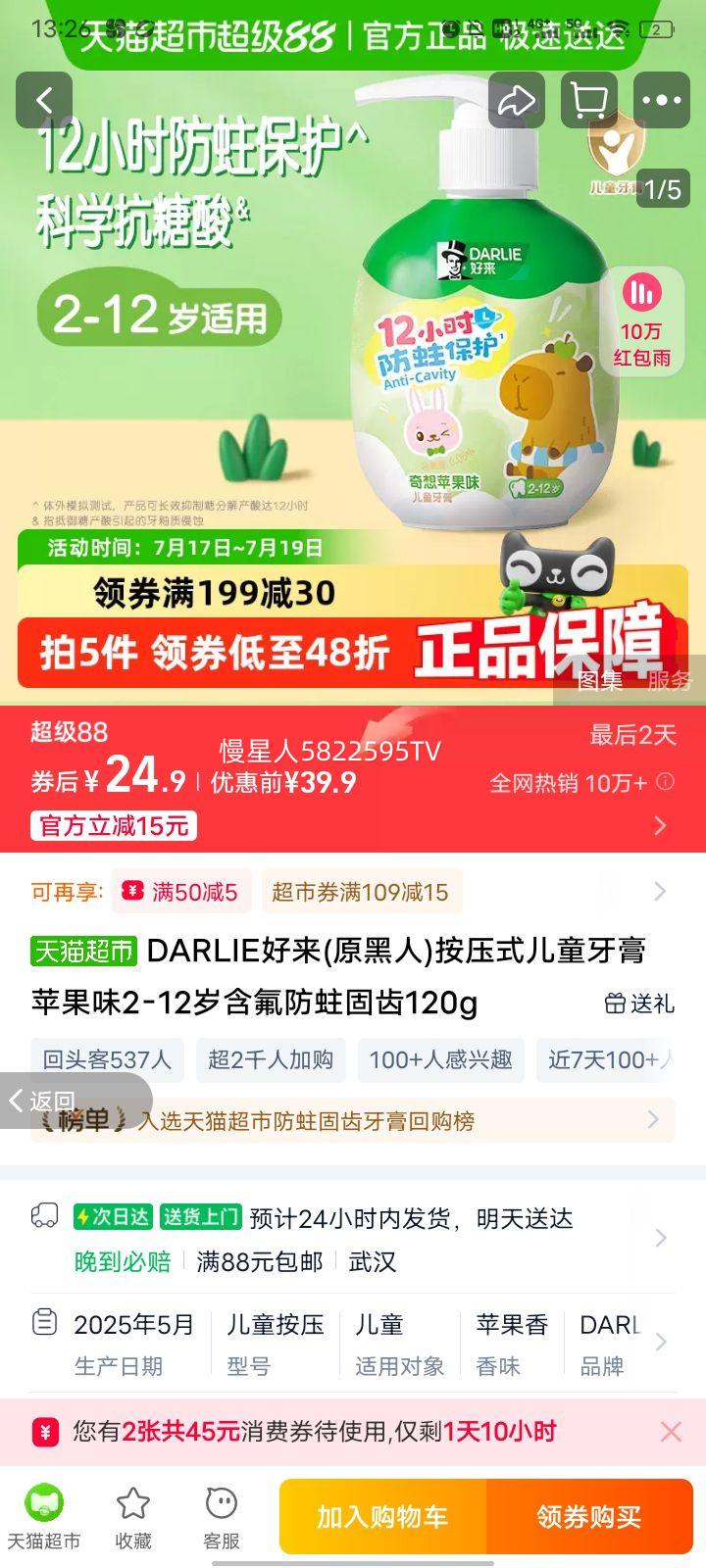Tap the 领券购买 button
706x1568 pixels.
(589, 1514)
